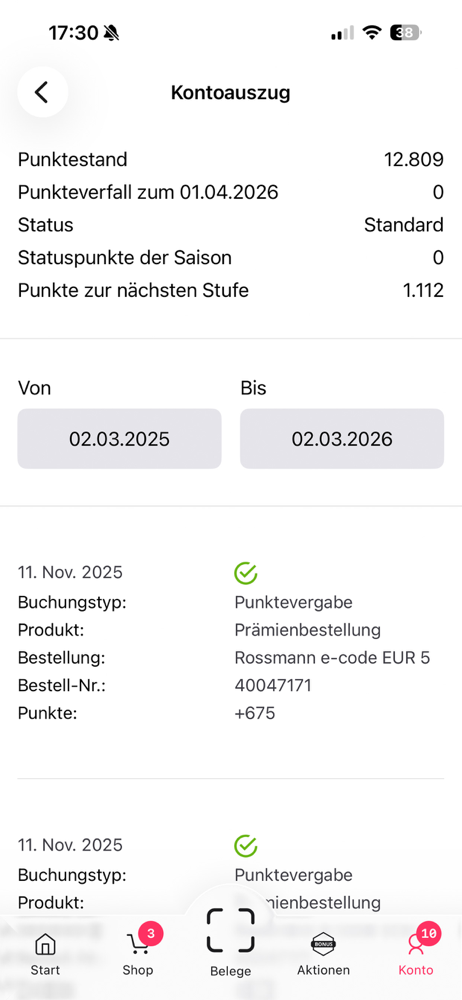The height and width of the screenshot is (1000, 462).
Task: Go back from Kontoauszug
Action: (x=42, y=92)
